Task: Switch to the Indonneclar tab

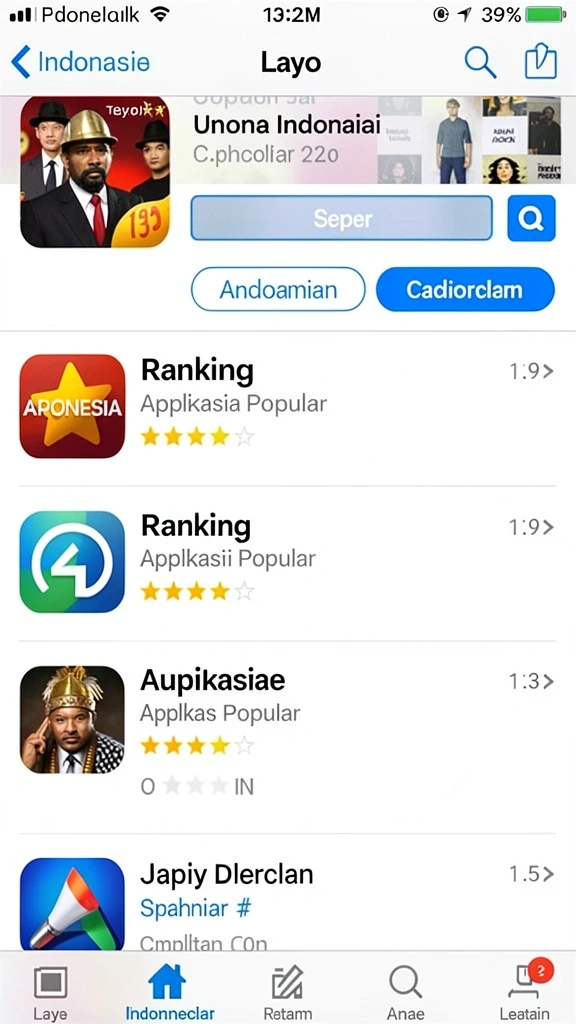Action: coord(170,992)
